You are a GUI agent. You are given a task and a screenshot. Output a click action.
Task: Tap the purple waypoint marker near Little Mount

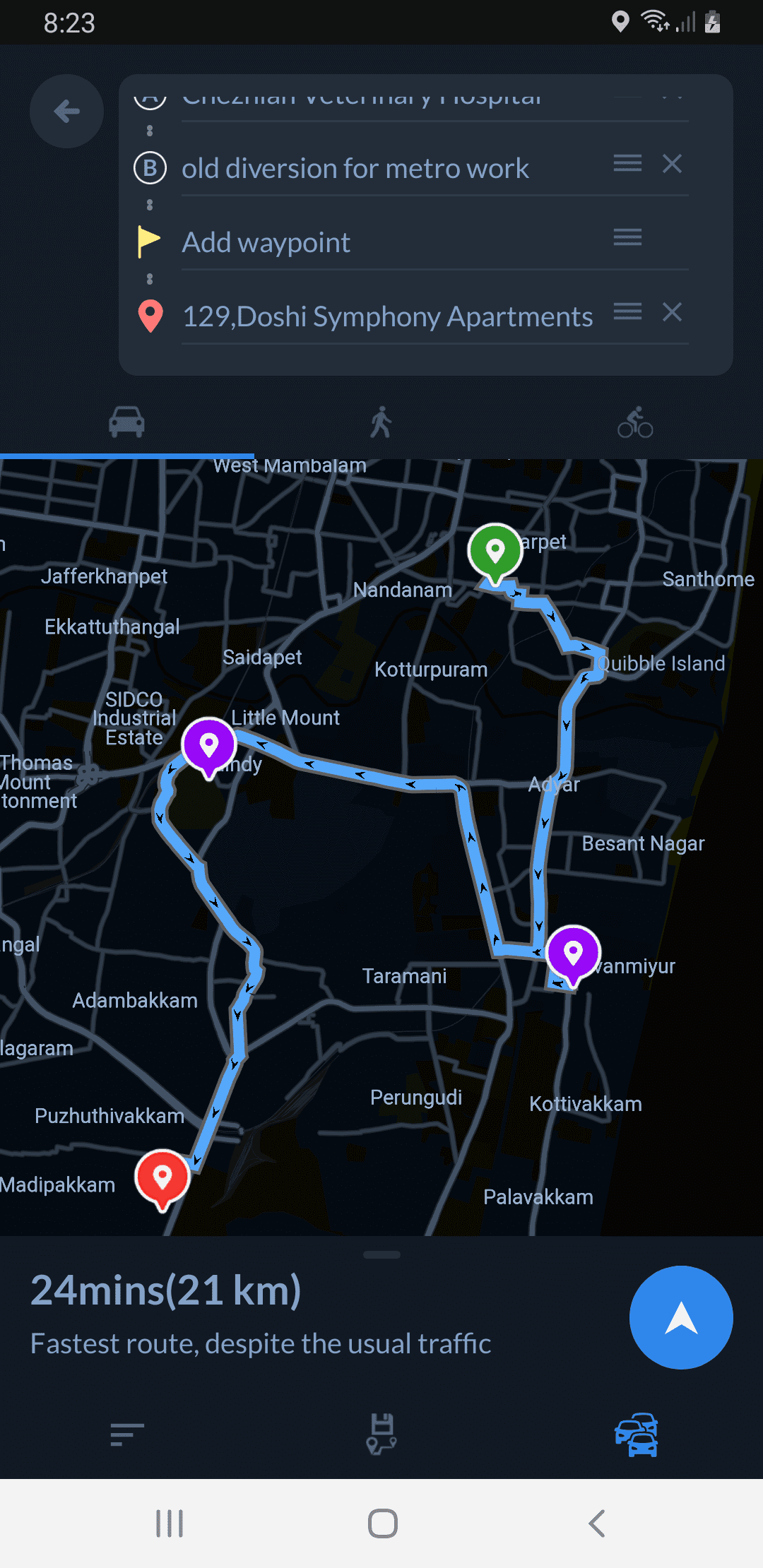point(208,744)
